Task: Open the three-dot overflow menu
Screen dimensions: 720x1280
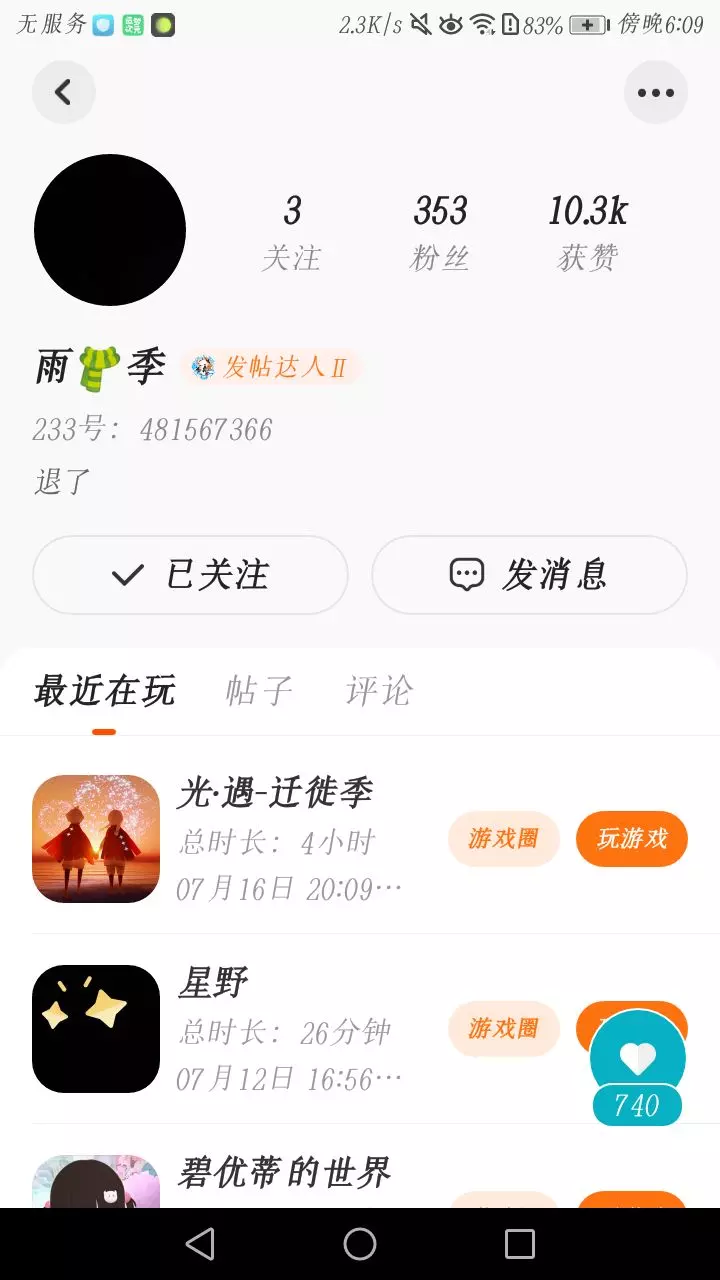Action: point(656,93)
